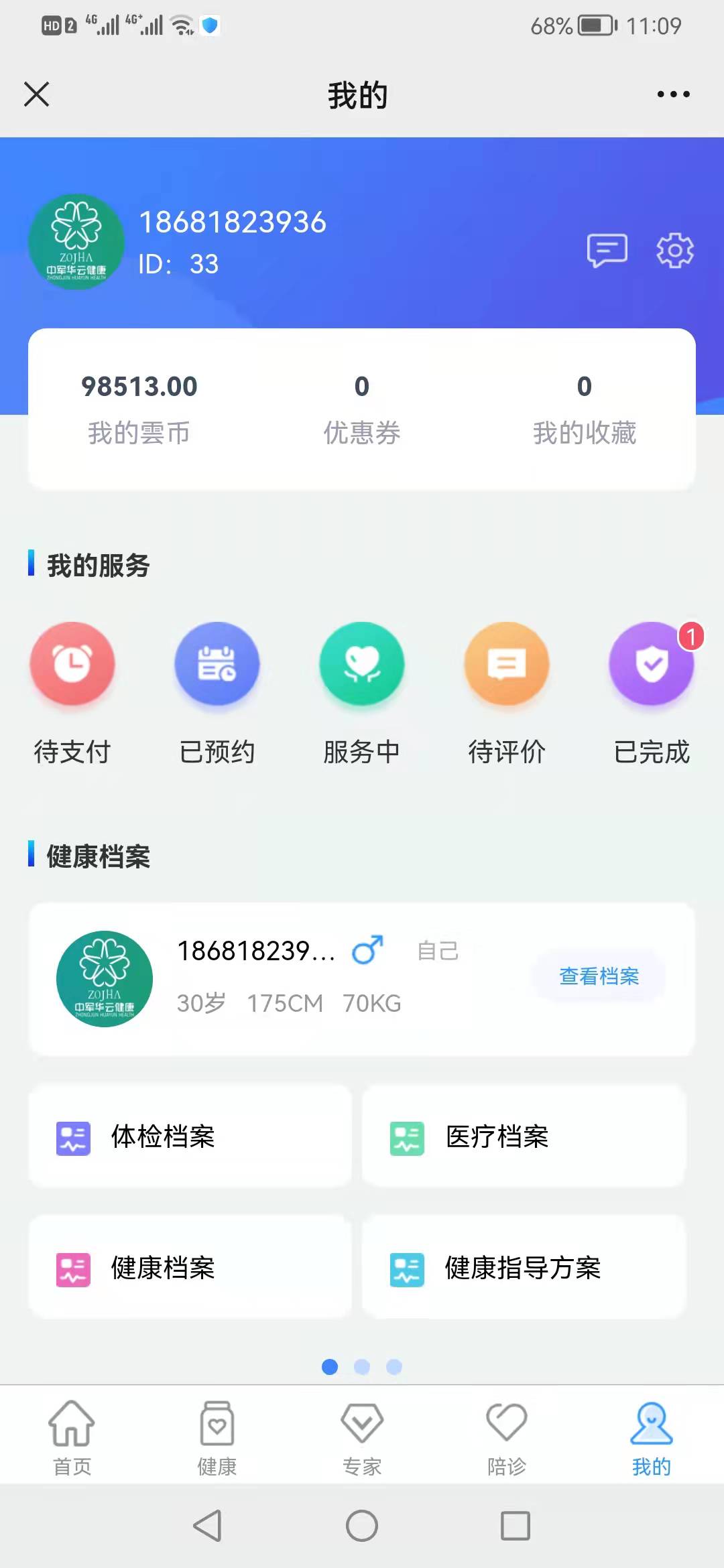Open 我的收藏 favorites
Screen dimensions: 724x1568
click(x=585, y=409)
